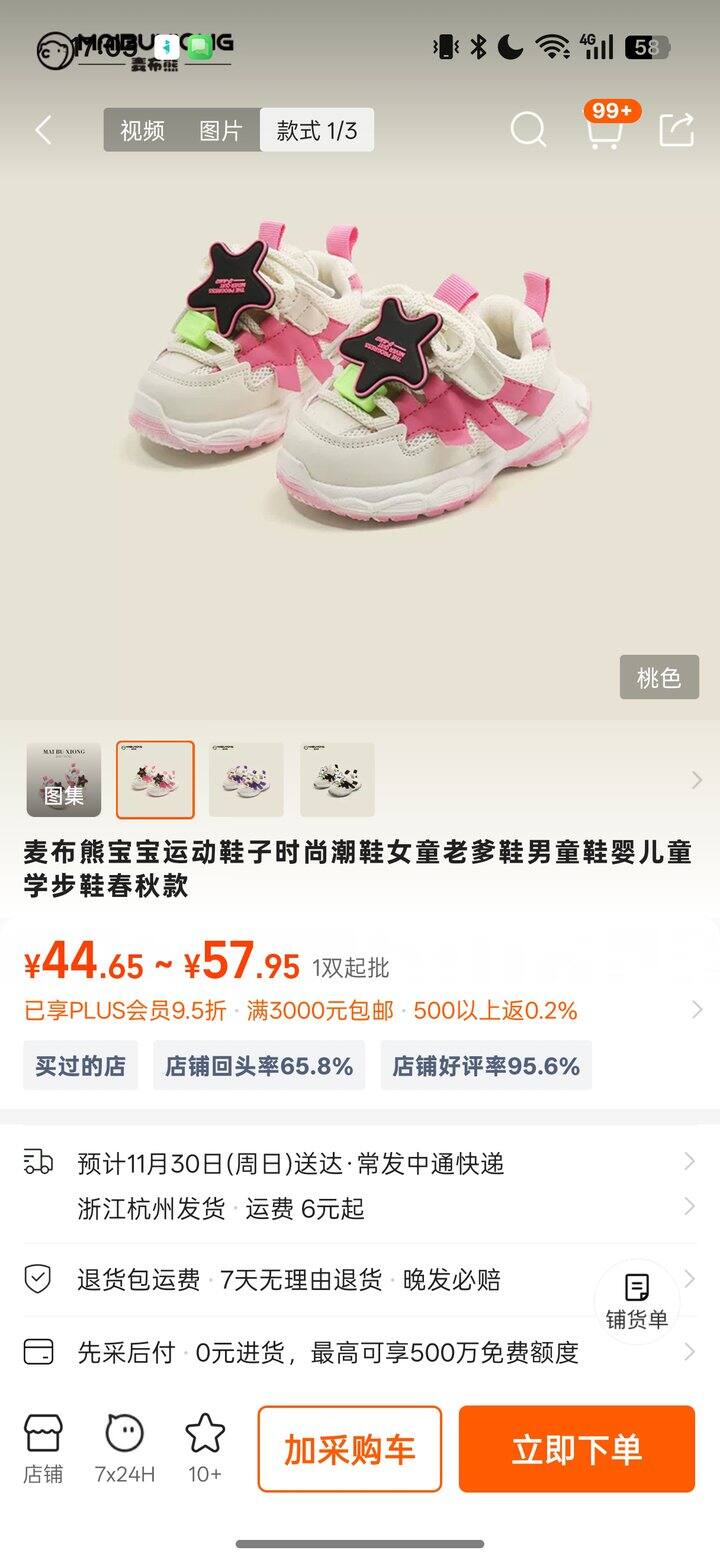Tap the 桃色 color variant label
The height and width of the screenshot is (1563, 720).
tap(659, 678)
